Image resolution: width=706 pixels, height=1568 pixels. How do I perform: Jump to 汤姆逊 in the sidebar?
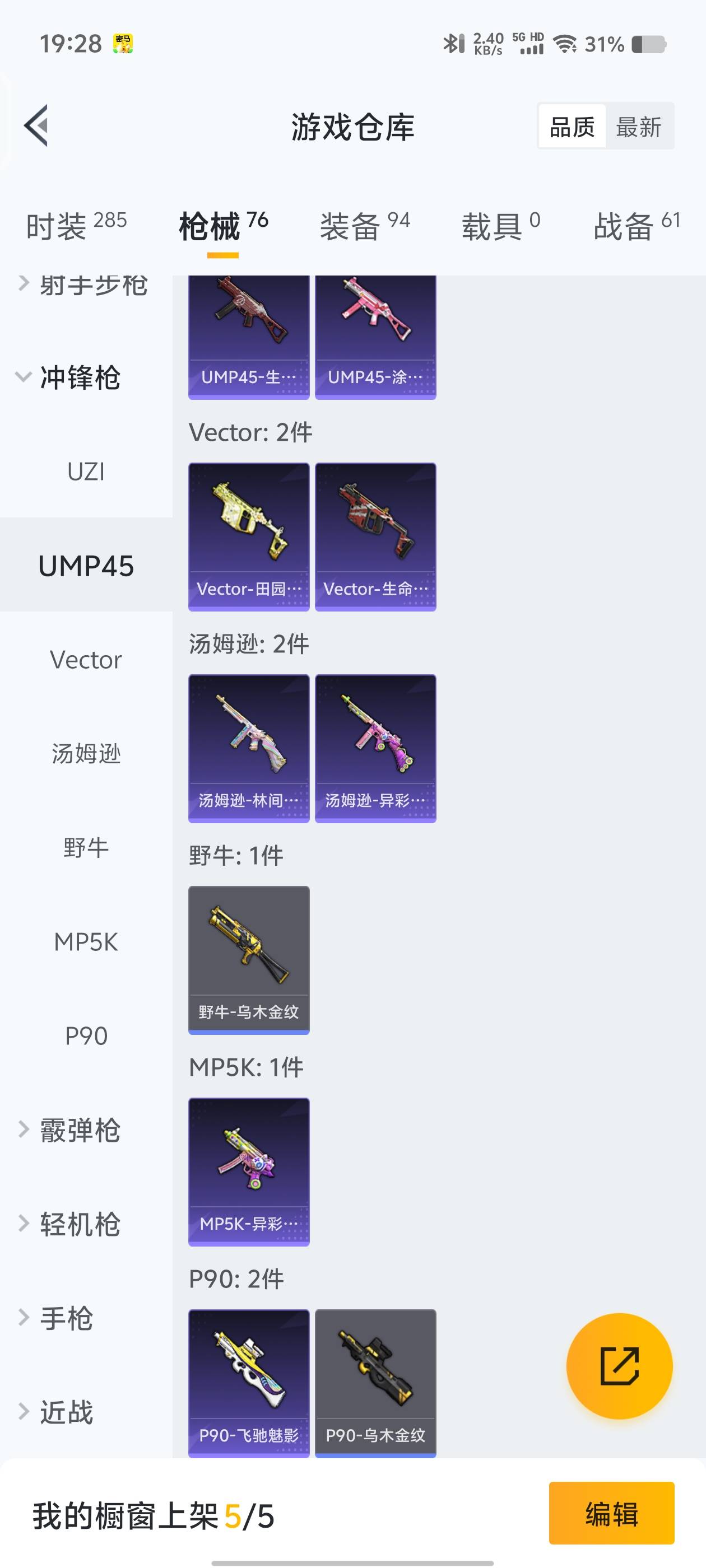point(86,754)
